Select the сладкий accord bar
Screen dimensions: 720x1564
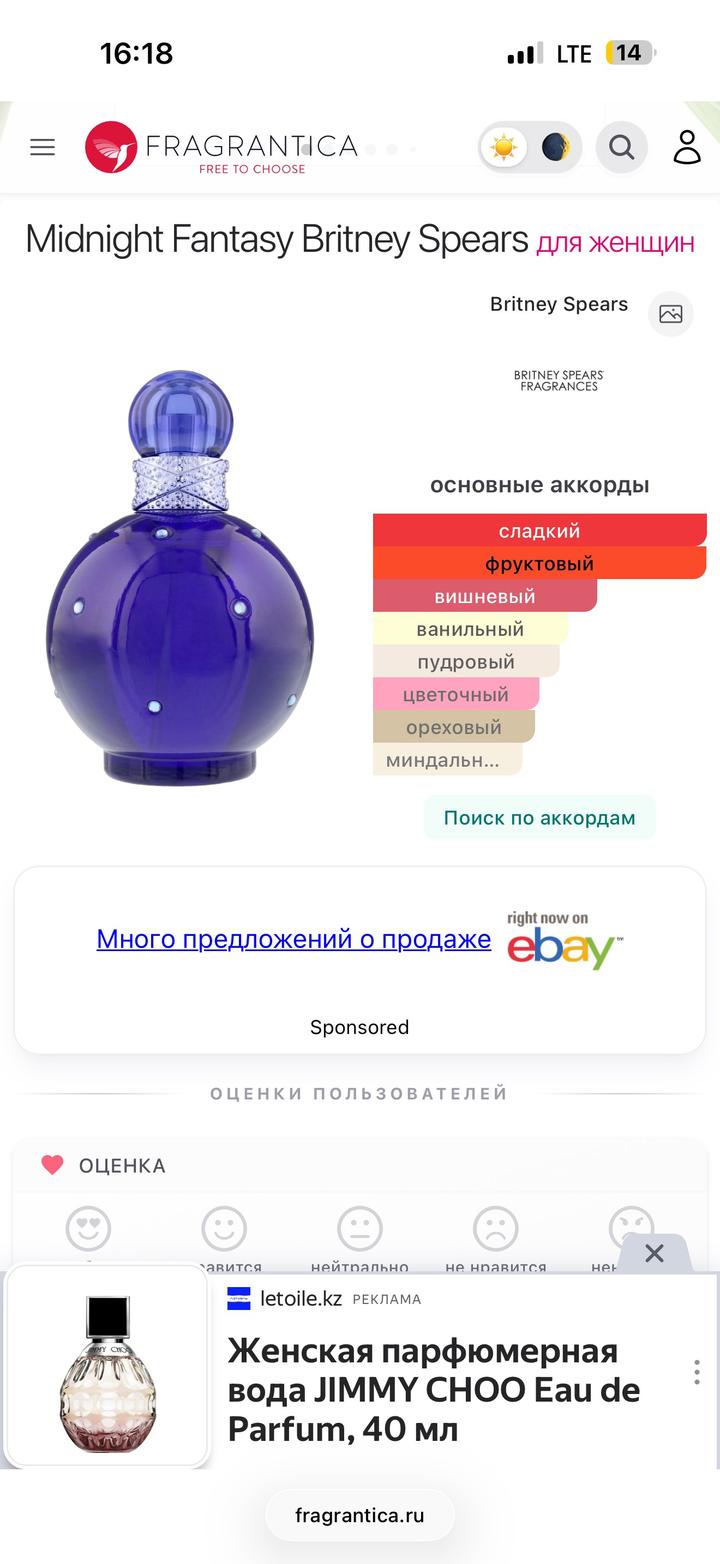[x=539, y=531]
